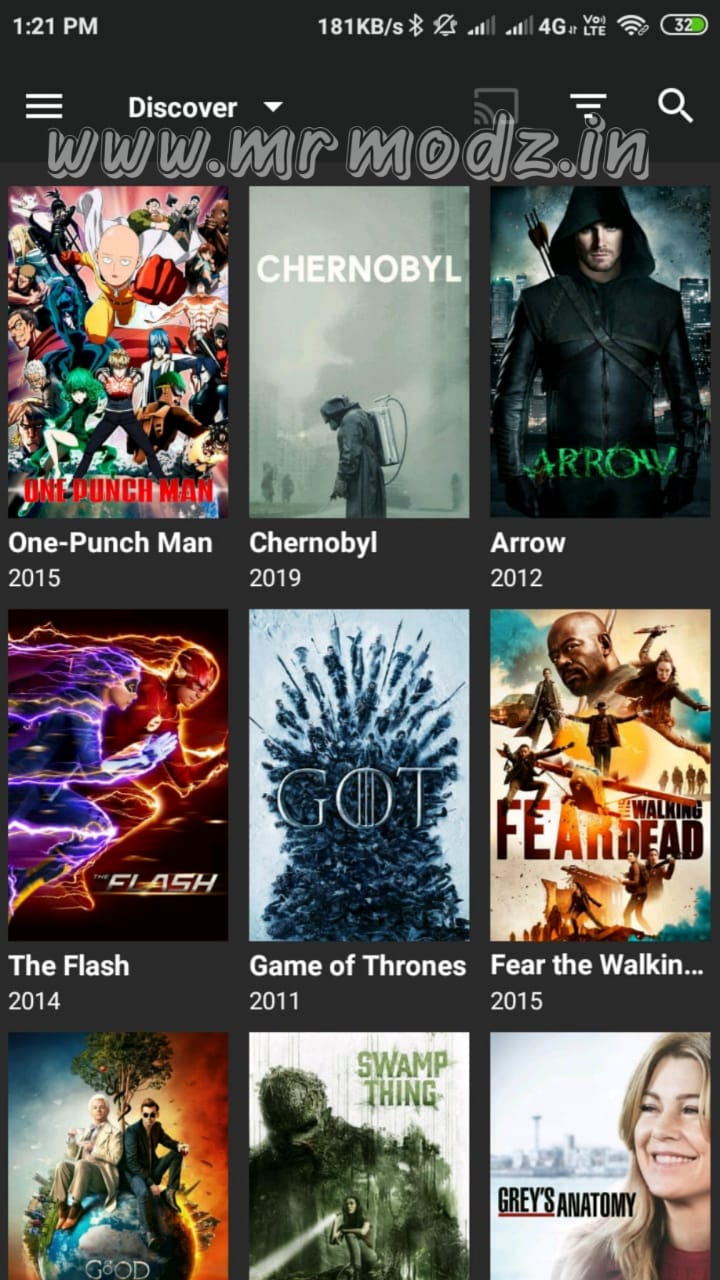This screenshot has width=720, height=1280.
Task: Select the Good Omens poster
Action: pyautogui.click(x=118, y=1155)
